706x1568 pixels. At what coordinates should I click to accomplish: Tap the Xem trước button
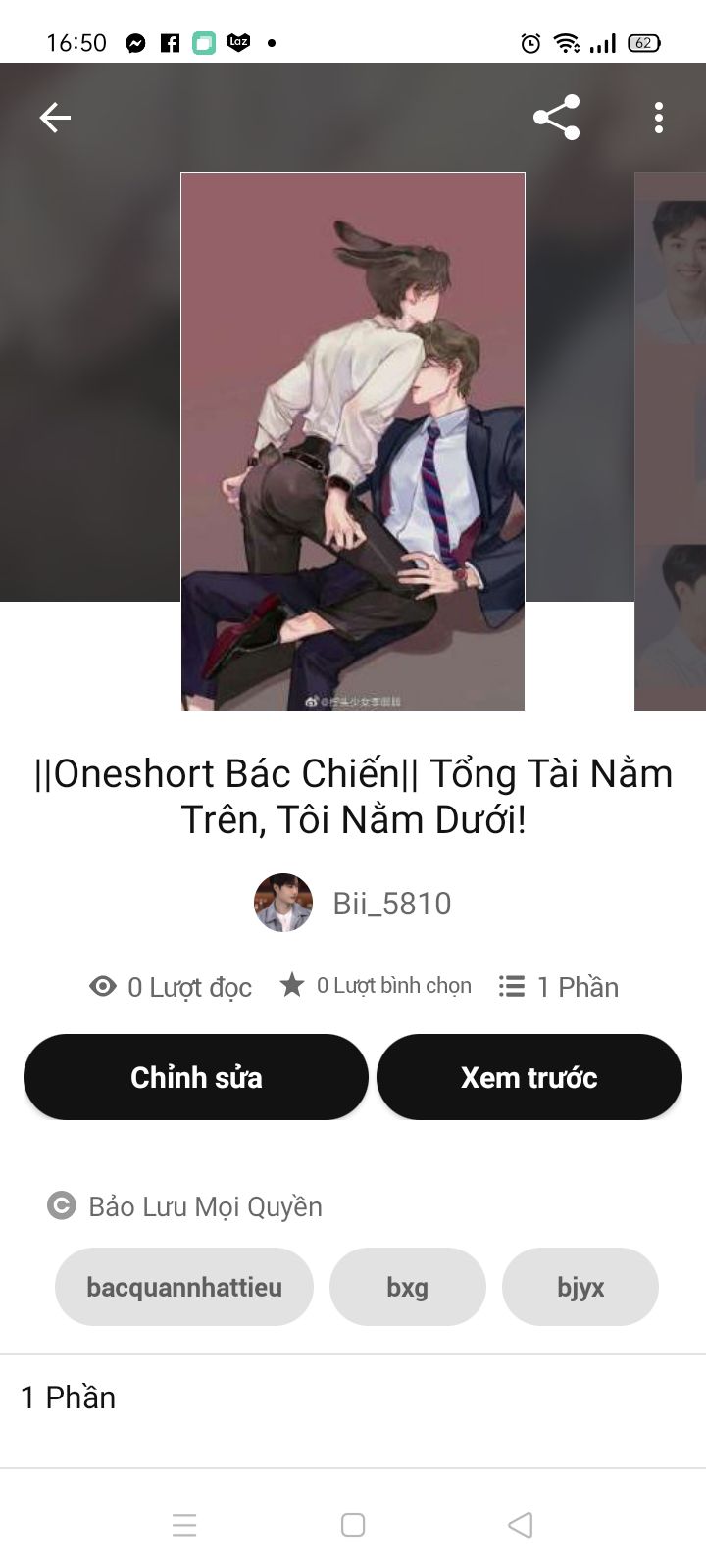pyautogui.click(x=529, y=1077)
